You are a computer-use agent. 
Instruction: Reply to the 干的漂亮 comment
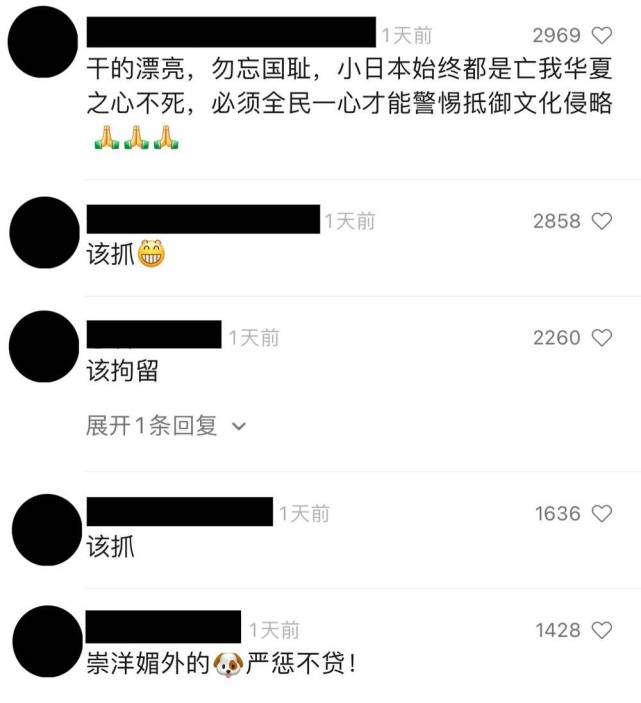point(340,89)
